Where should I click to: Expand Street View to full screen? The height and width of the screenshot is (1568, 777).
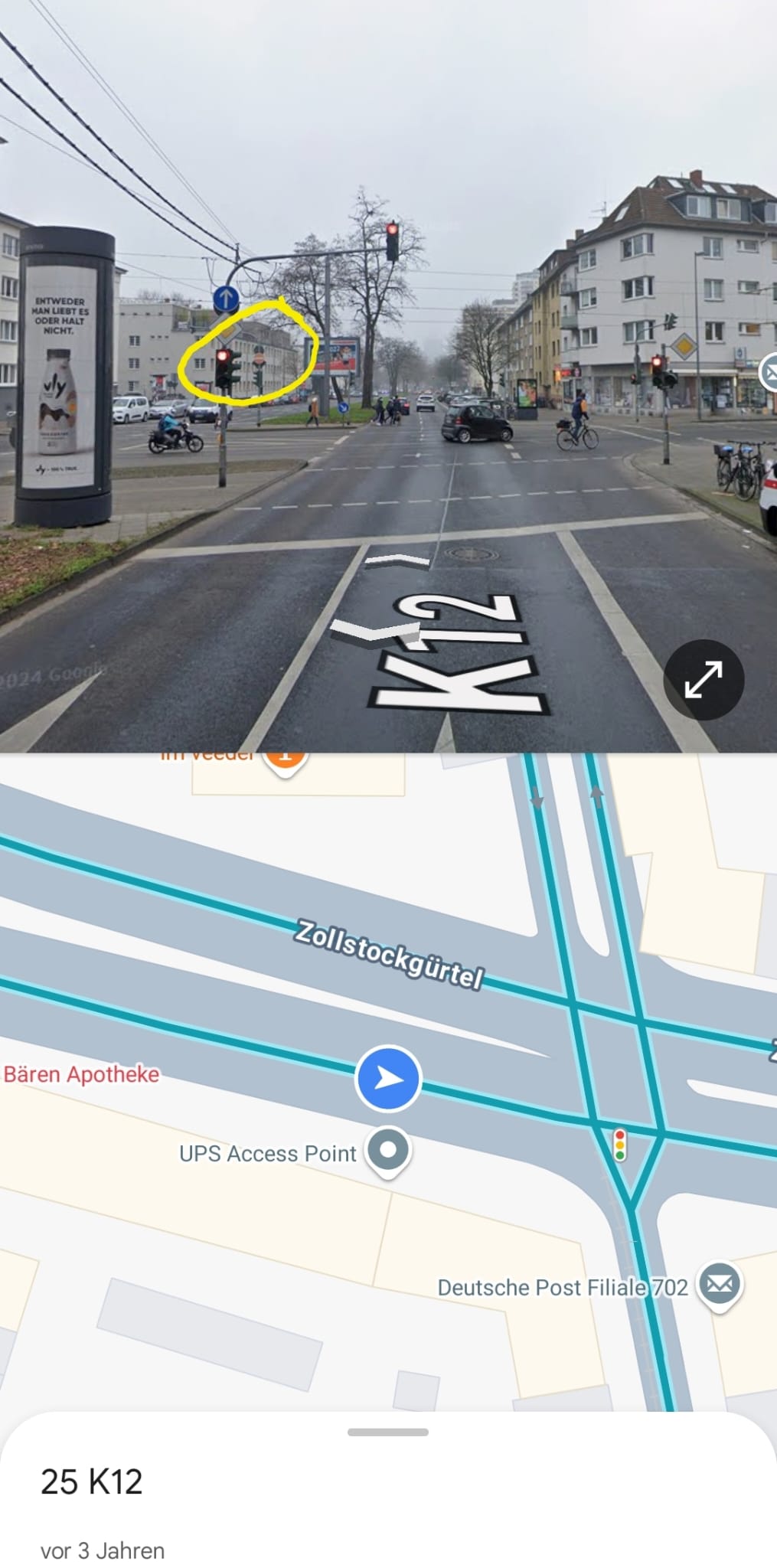pyautogui.click(x=703, y=679)
